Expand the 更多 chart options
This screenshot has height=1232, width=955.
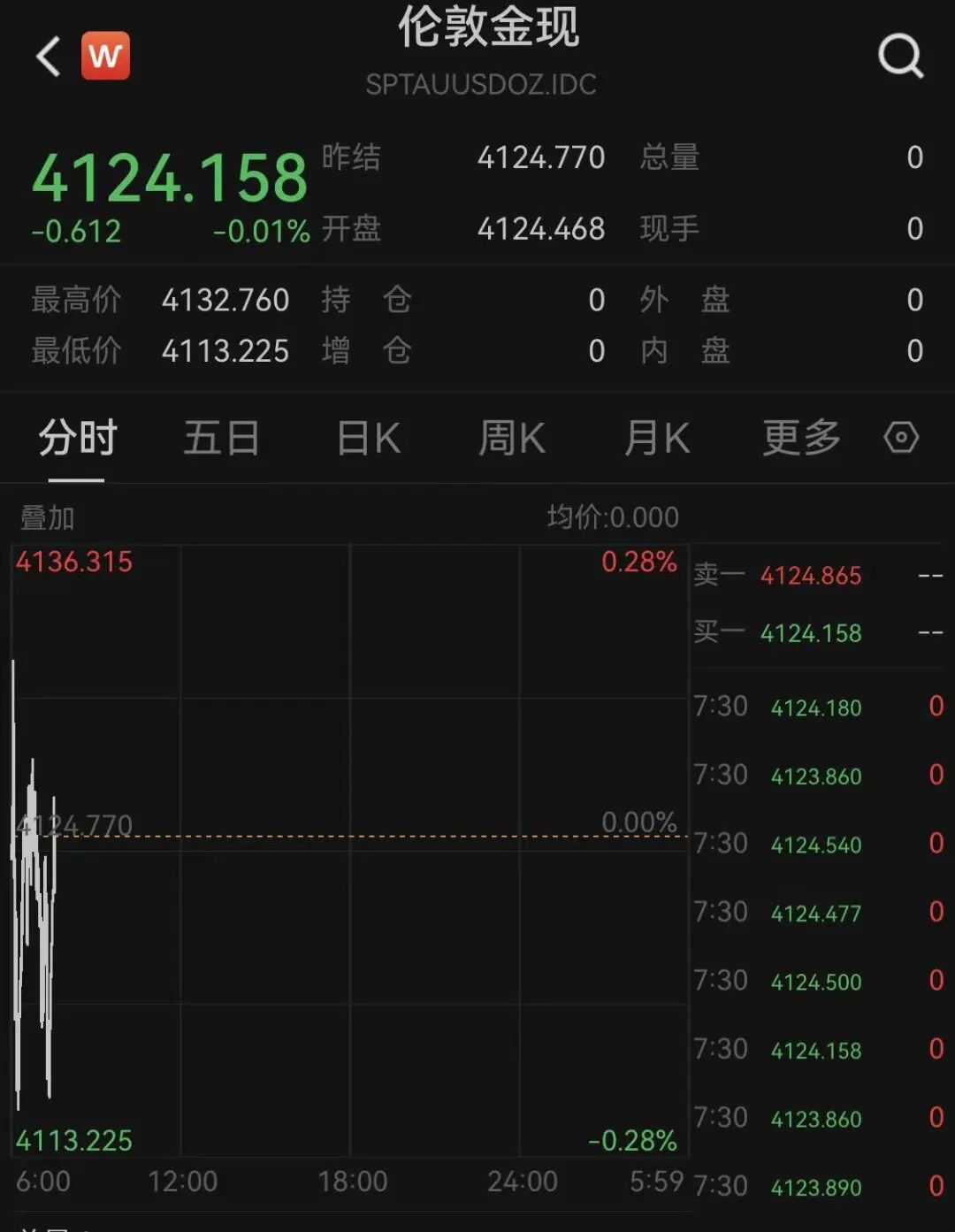pos(801,438)
